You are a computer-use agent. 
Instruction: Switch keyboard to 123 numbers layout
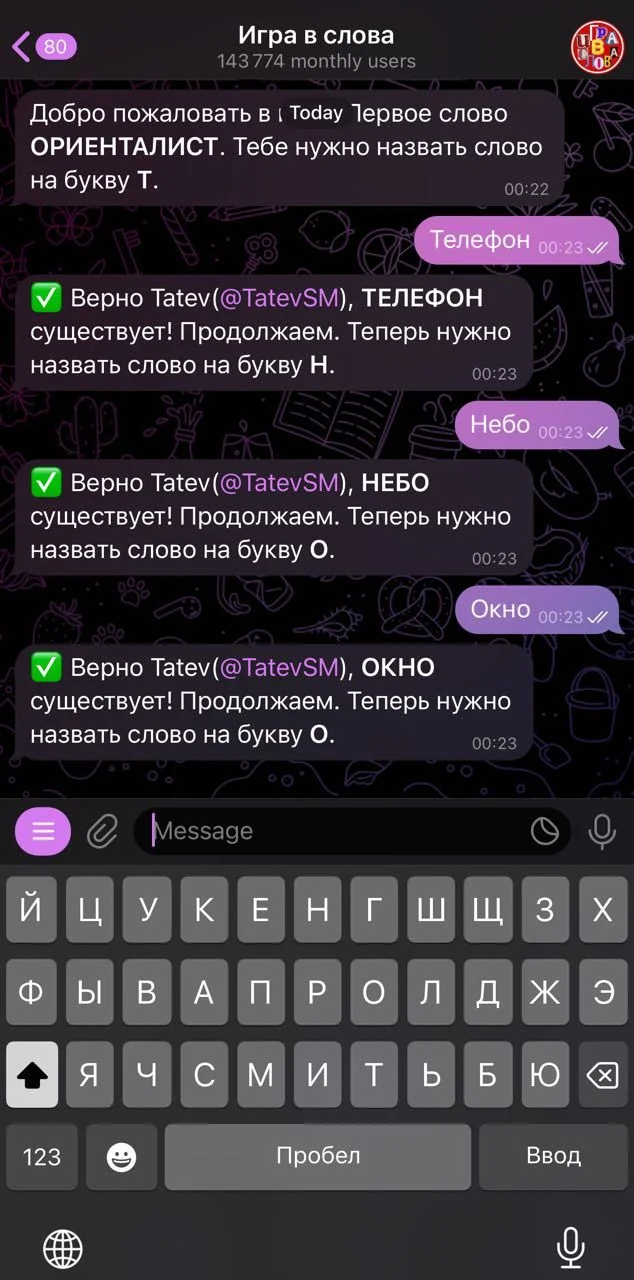pyautogui.click(x=41, y=1157)
